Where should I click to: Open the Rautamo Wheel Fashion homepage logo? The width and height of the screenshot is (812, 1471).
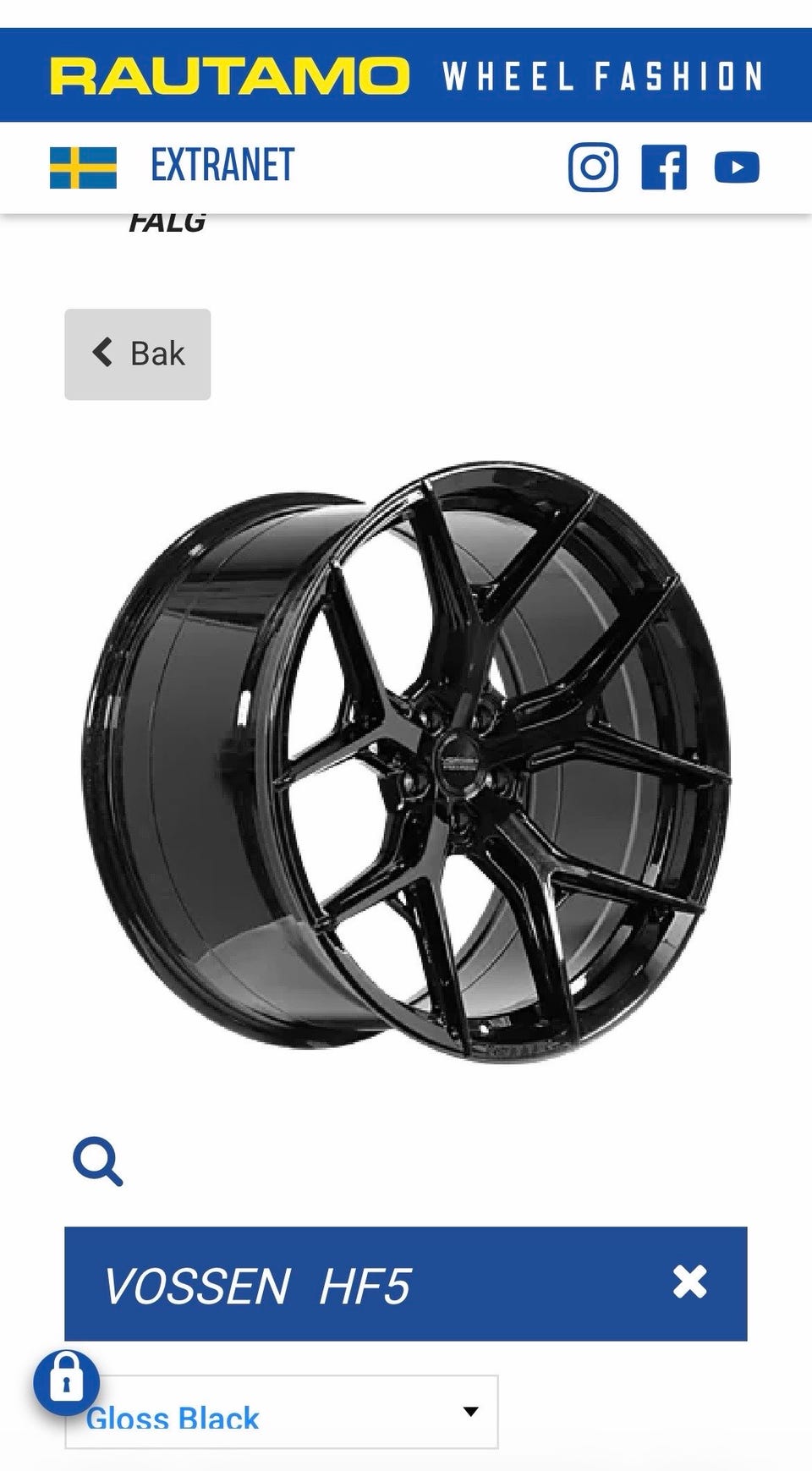point(406,76)
